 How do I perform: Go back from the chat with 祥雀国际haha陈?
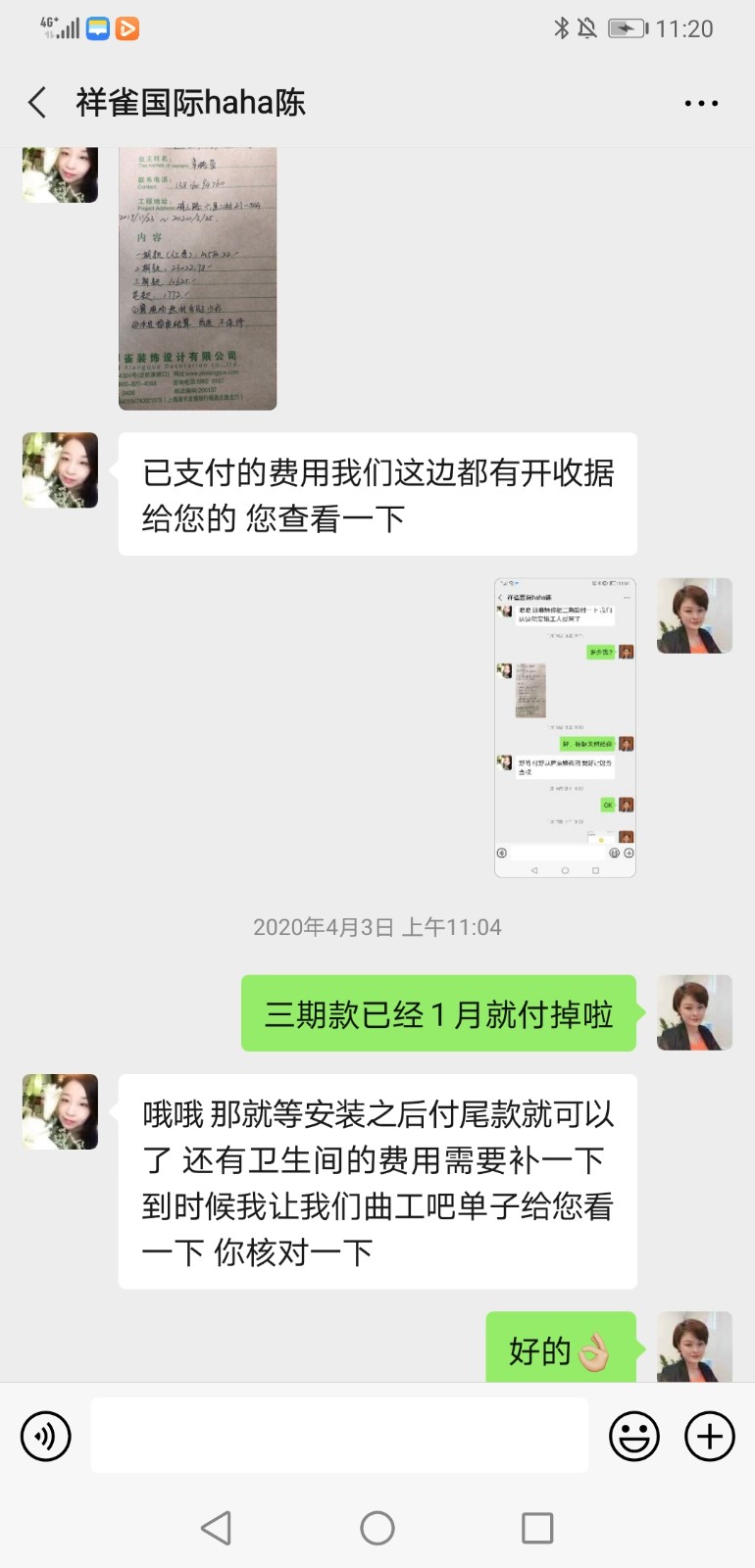(x=37, y=102)
